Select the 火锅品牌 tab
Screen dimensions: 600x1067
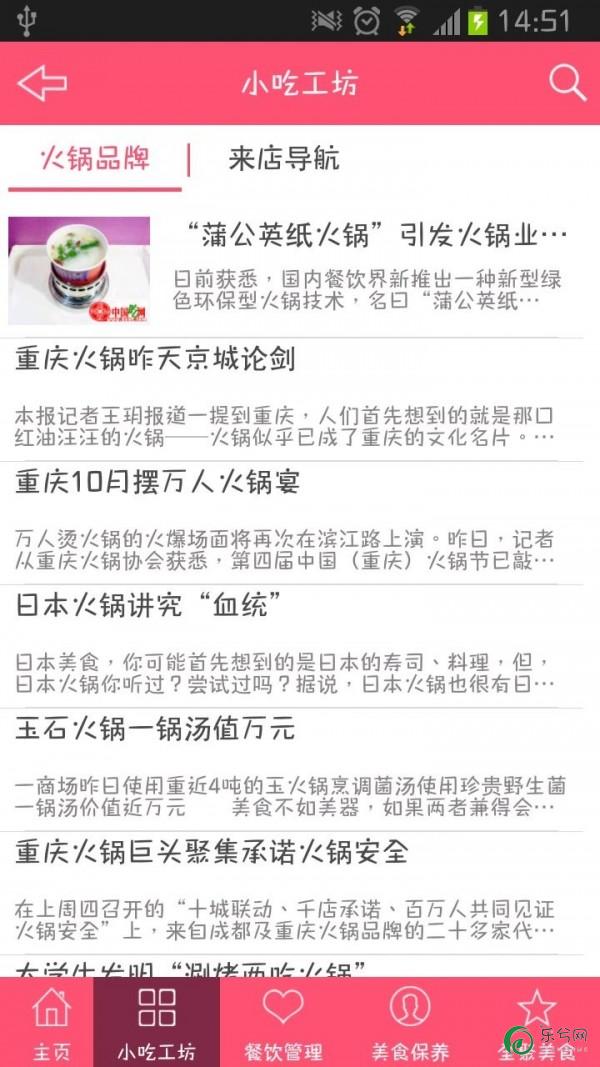point(95,158)
